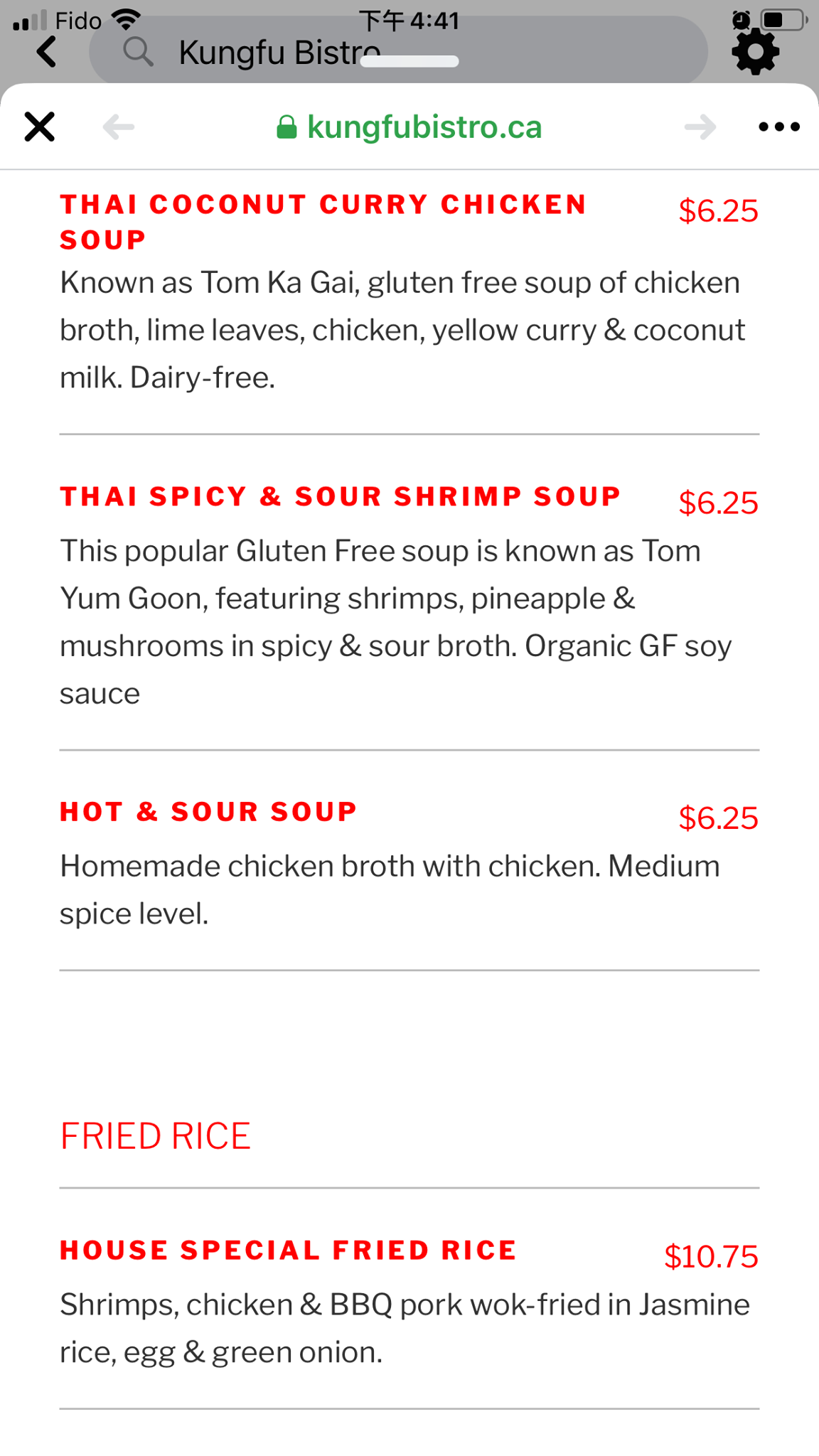Close the in-app browser
Image resolution: width=819 pixels, height=1456 pixels.
(40, 127)
